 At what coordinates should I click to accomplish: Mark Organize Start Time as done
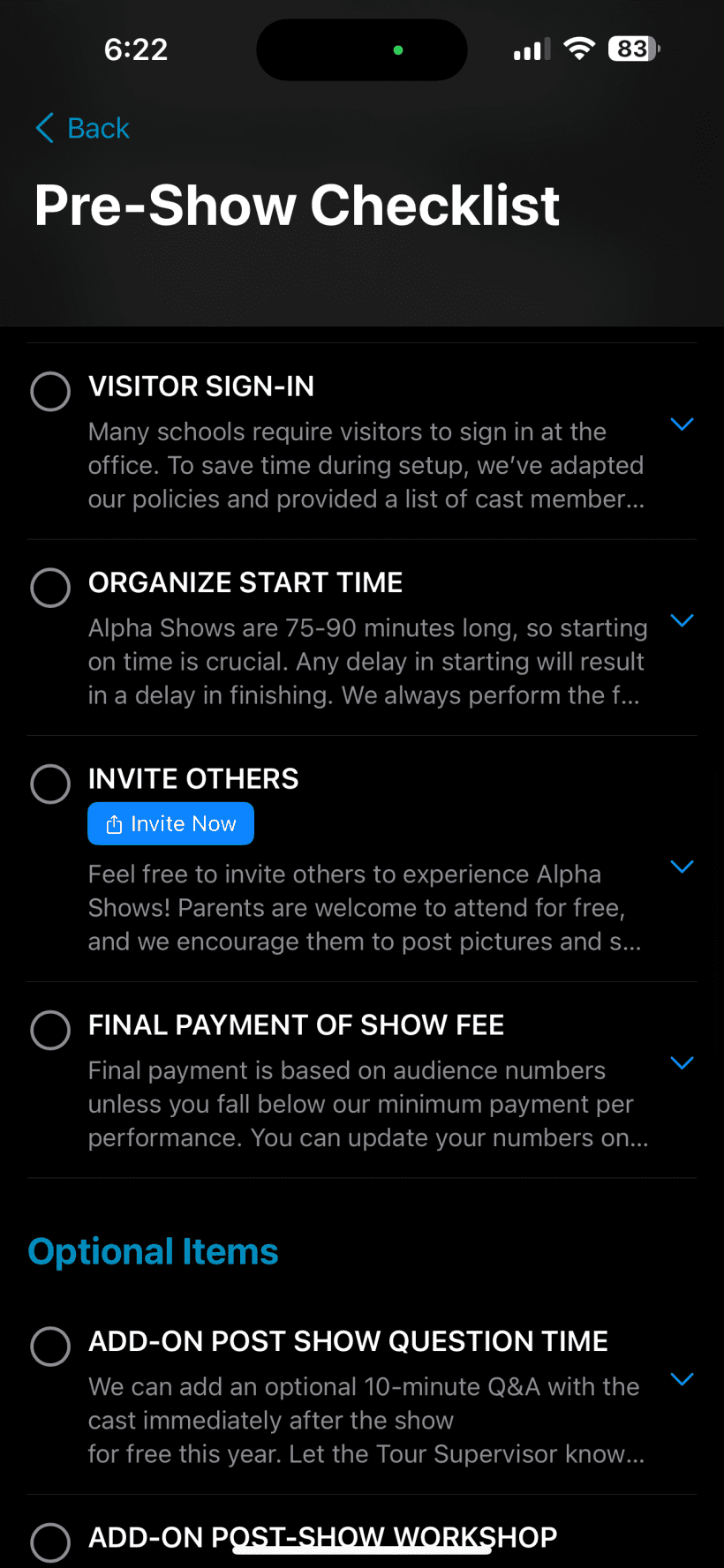pyautogui.click(x=50, y=588)
